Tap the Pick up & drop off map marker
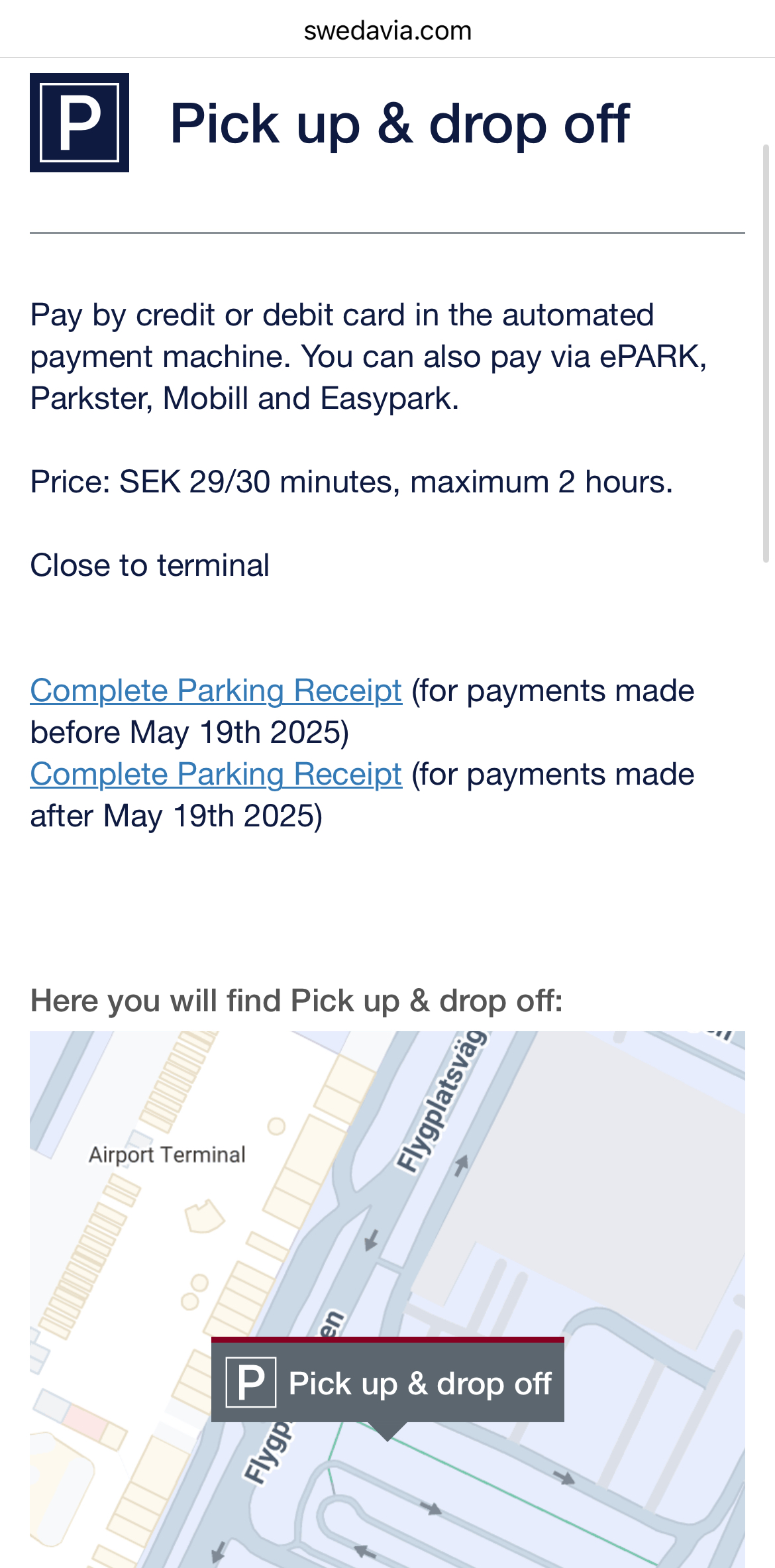 point(387,1383)
